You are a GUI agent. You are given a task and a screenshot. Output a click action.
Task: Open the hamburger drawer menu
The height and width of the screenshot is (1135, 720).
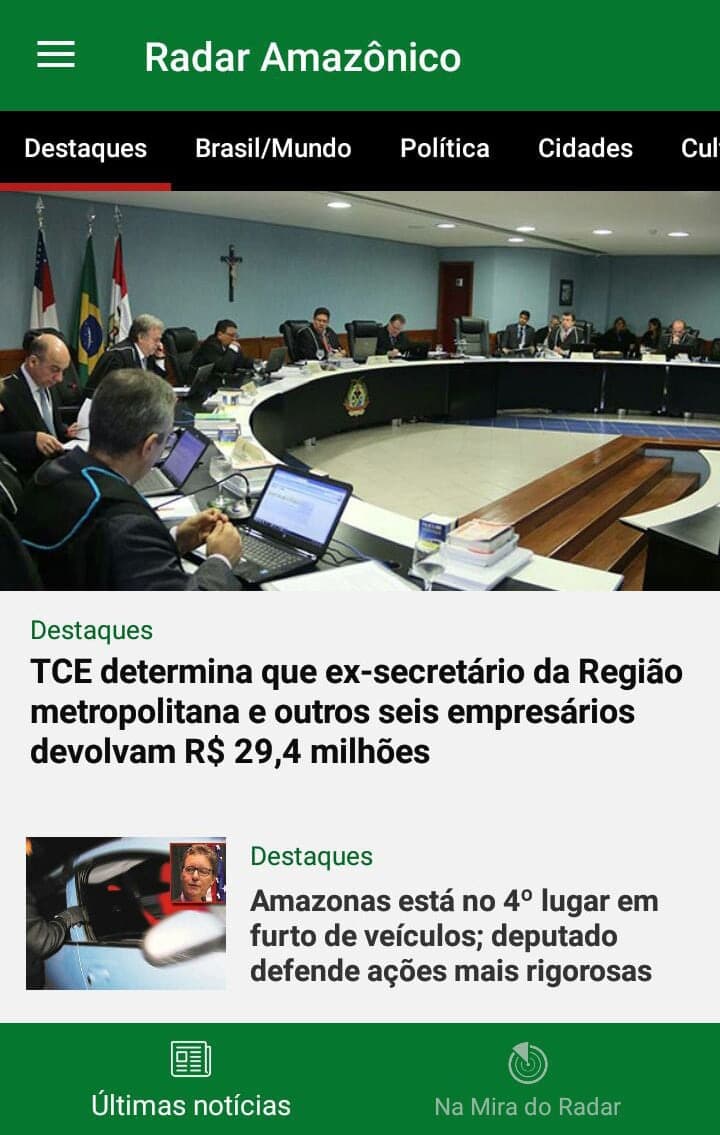coord(56,55)
